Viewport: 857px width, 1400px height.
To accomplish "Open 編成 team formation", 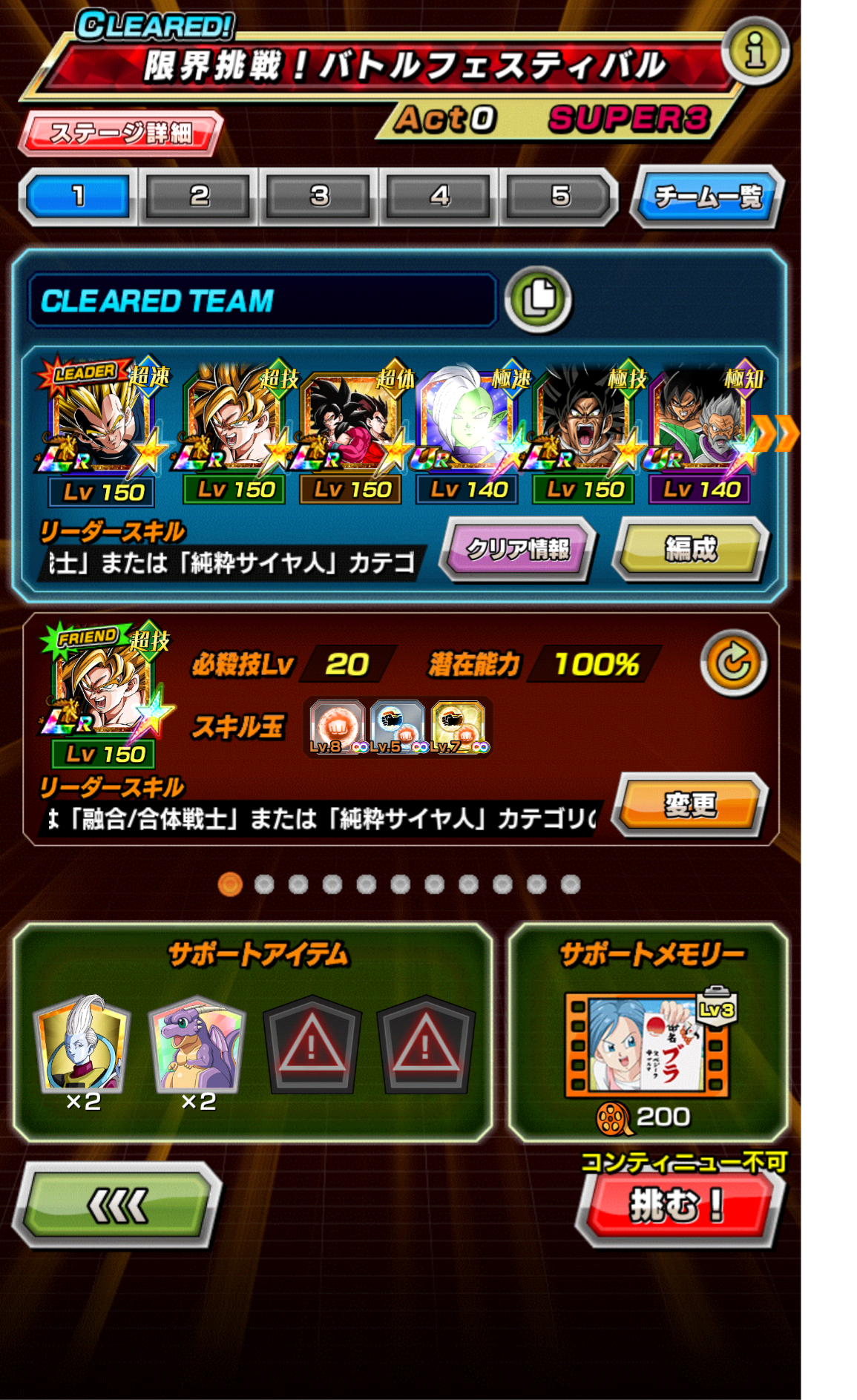I will click(x=690, y=549).
